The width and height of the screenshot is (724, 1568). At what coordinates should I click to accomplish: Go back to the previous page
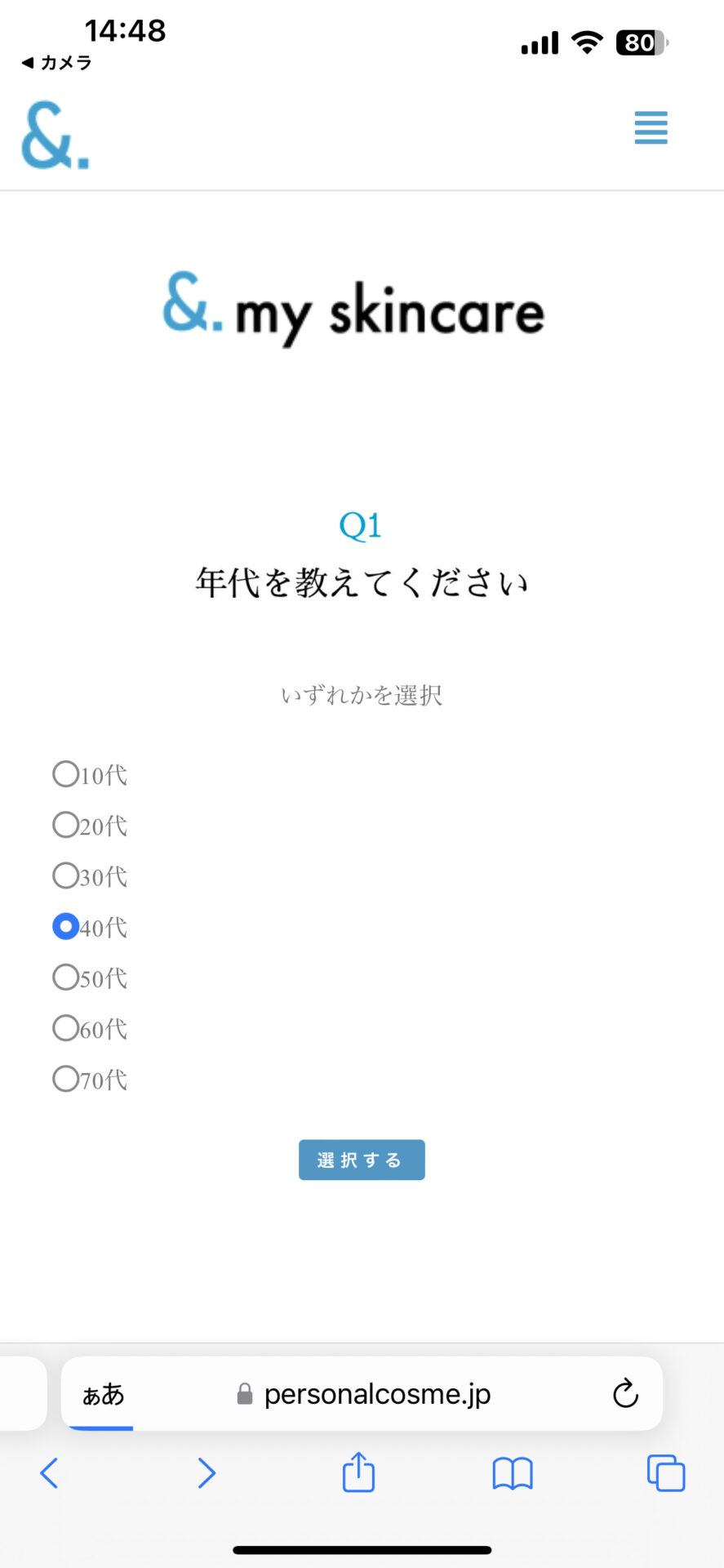coord(49,1473)
